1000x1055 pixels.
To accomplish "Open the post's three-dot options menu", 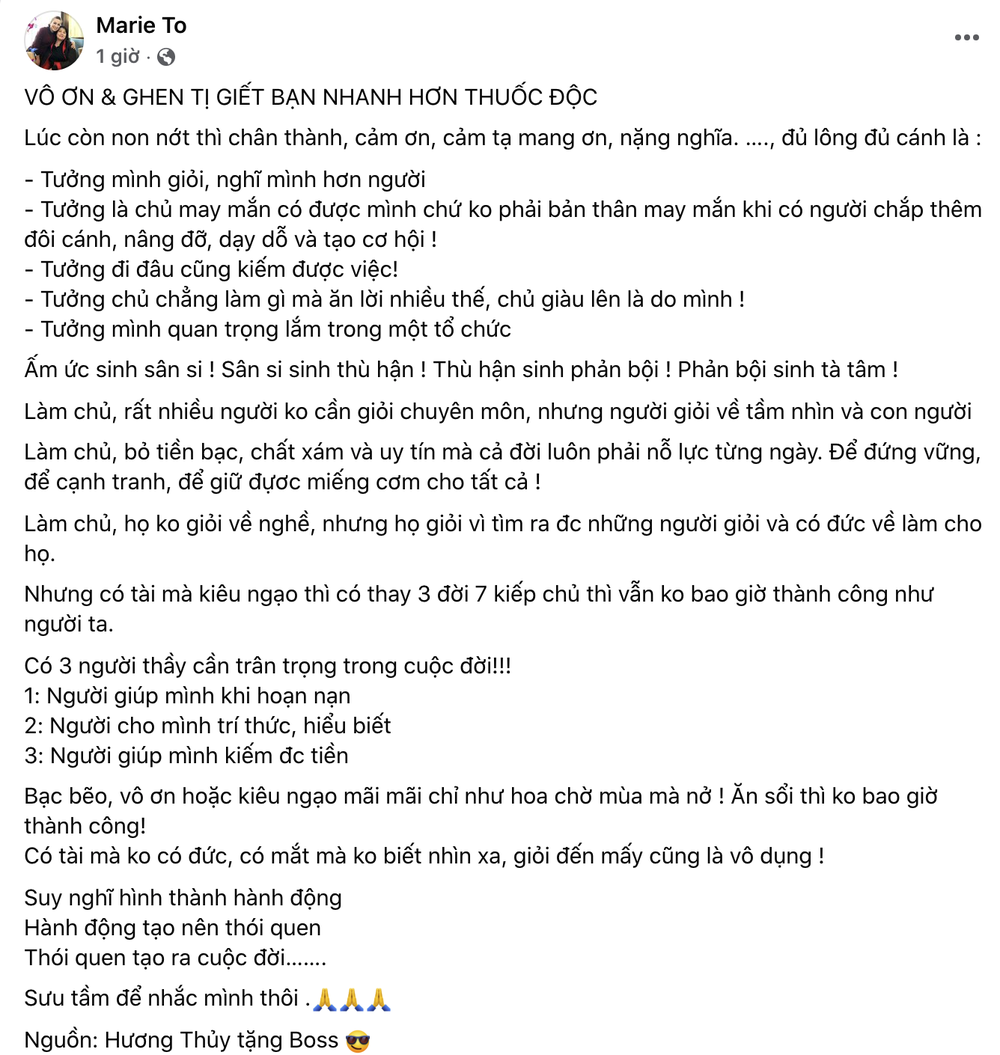I will [x=966, y=38].
